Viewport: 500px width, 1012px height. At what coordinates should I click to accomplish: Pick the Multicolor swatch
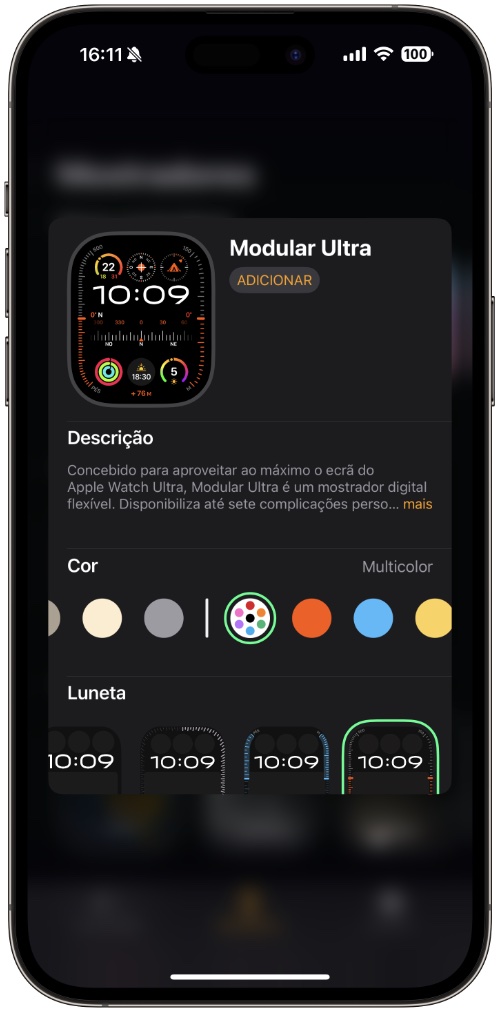[x=250, y=618]
